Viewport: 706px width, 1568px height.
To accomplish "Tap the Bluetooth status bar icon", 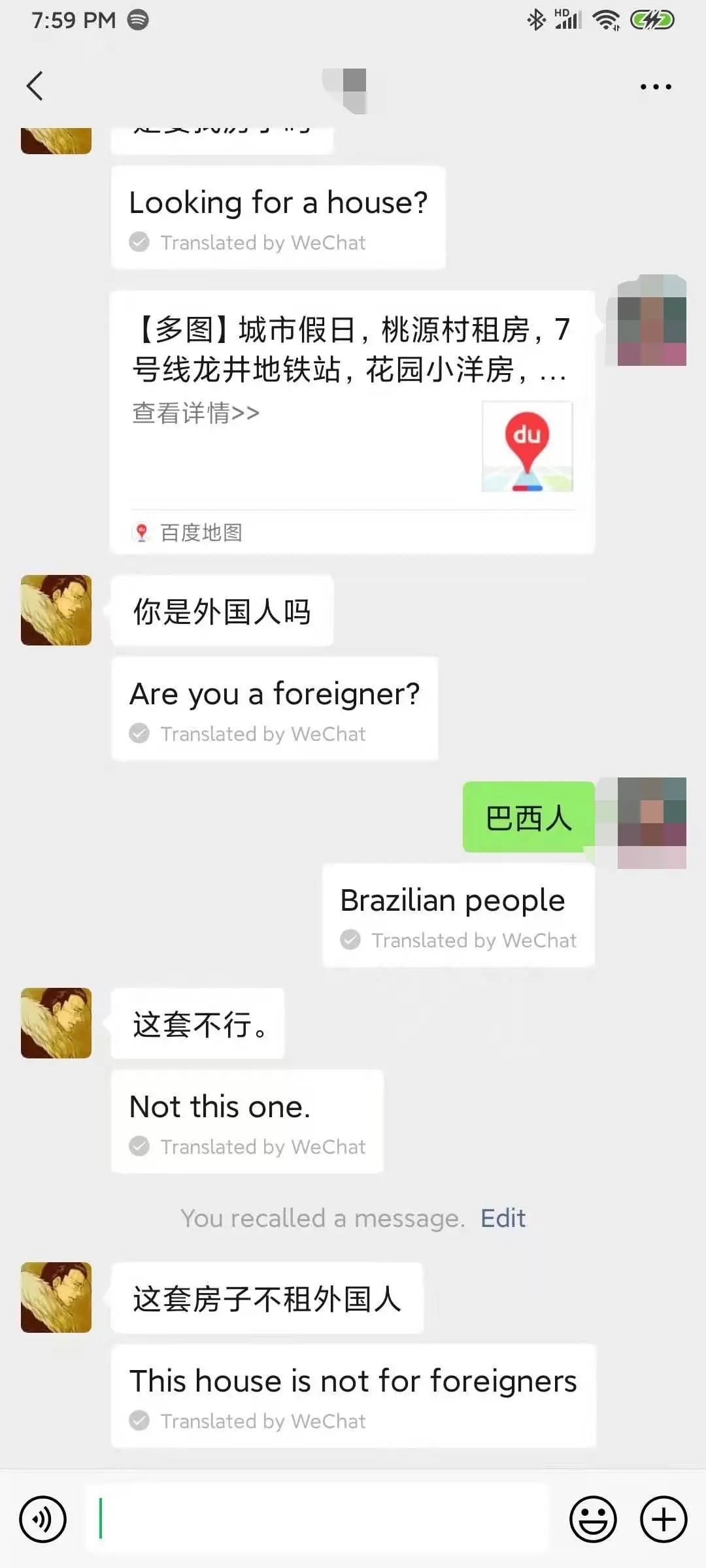I will 537,20.
